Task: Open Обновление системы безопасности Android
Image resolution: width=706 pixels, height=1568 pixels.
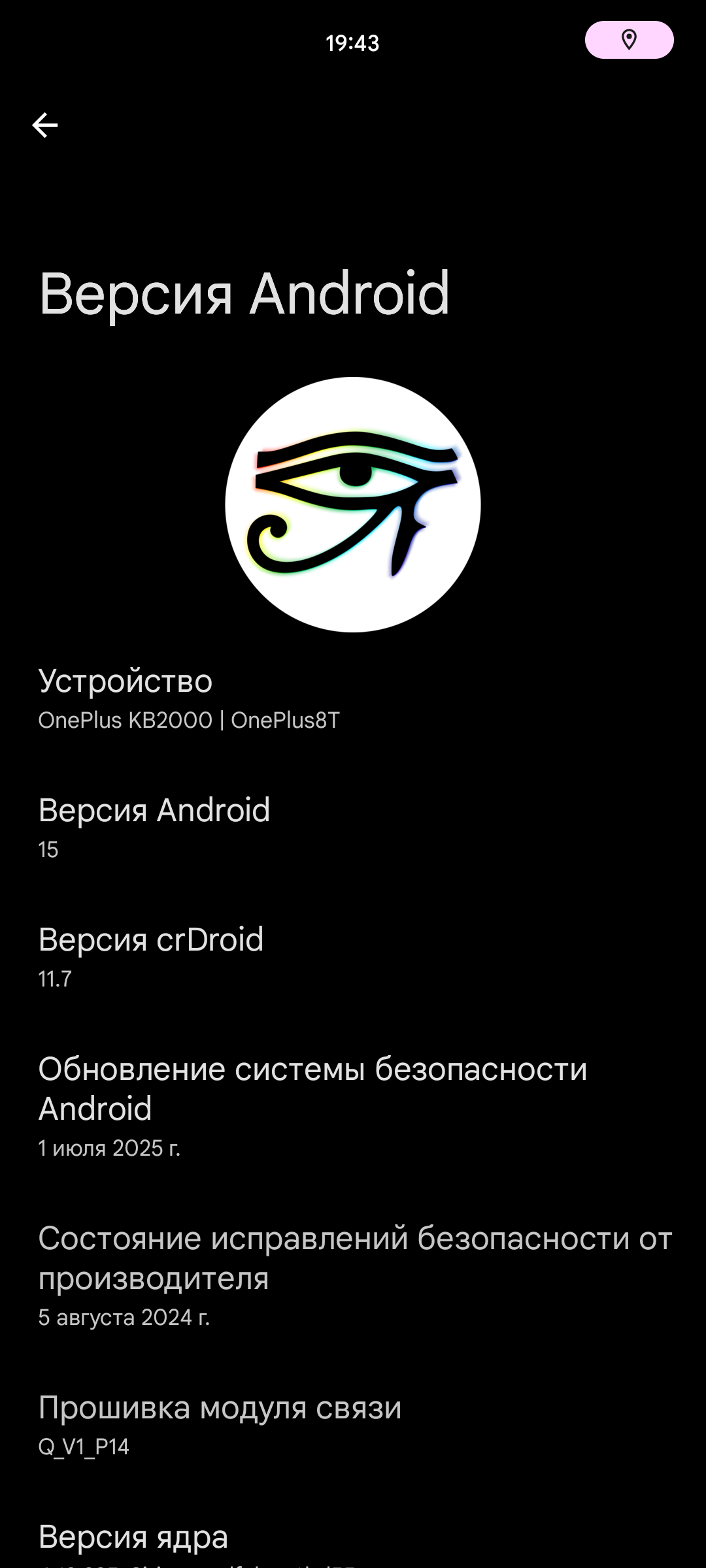Action: click(x=353, y=1107)
